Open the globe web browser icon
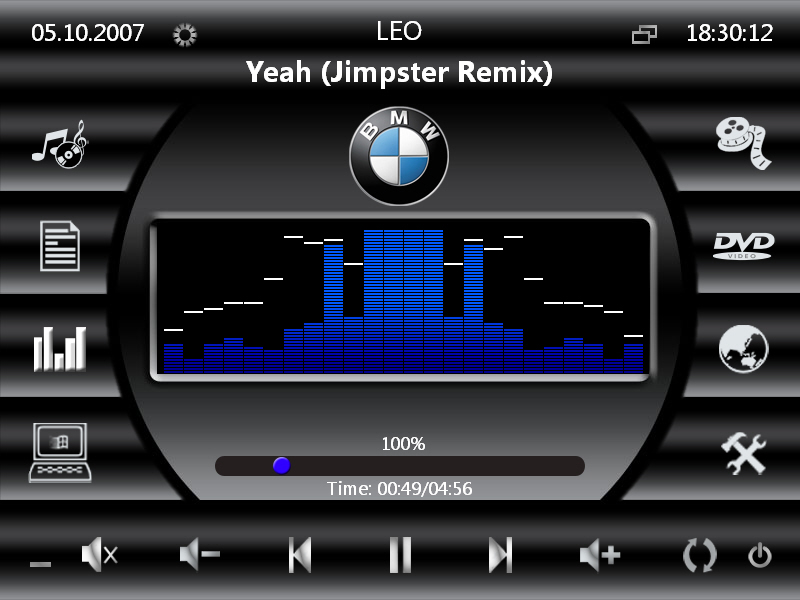800x600 pixels. point(743,349)
